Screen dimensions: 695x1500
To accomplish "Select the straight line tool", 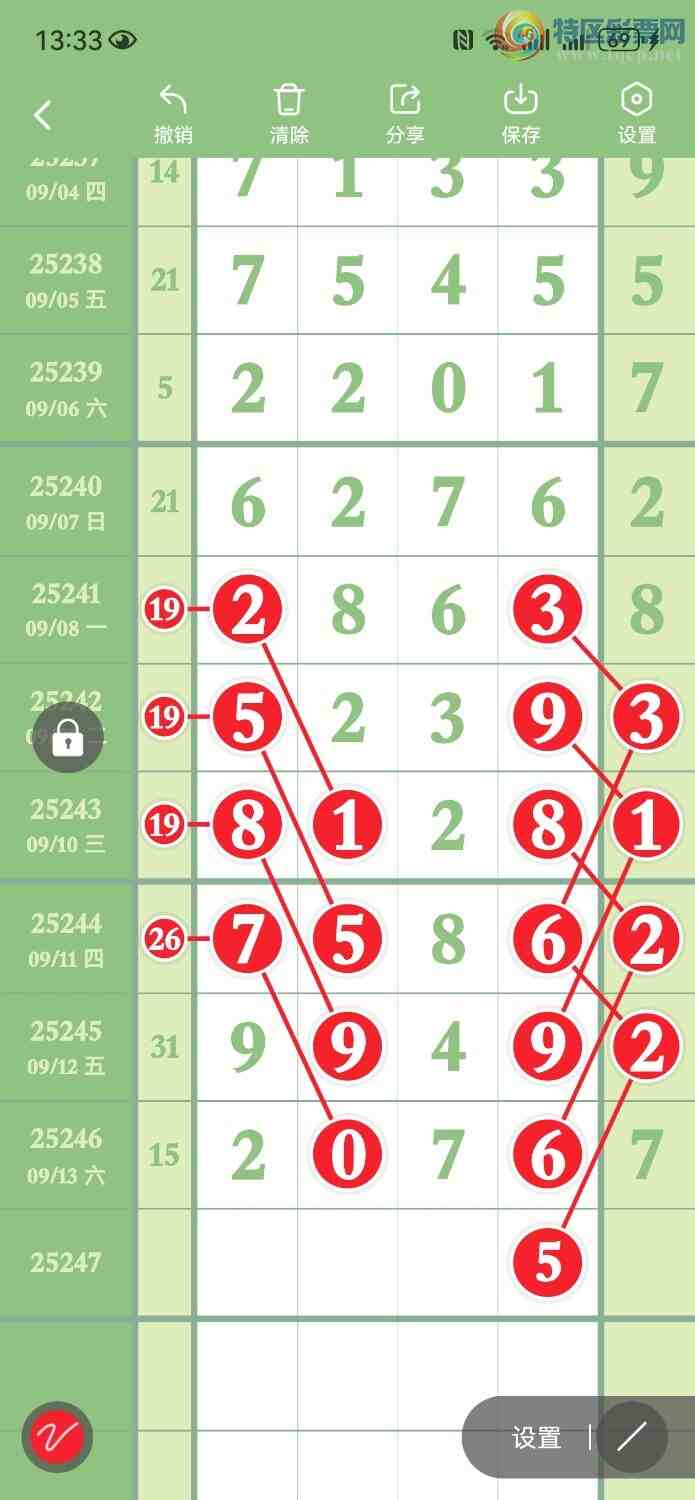I will (632, 1437).
